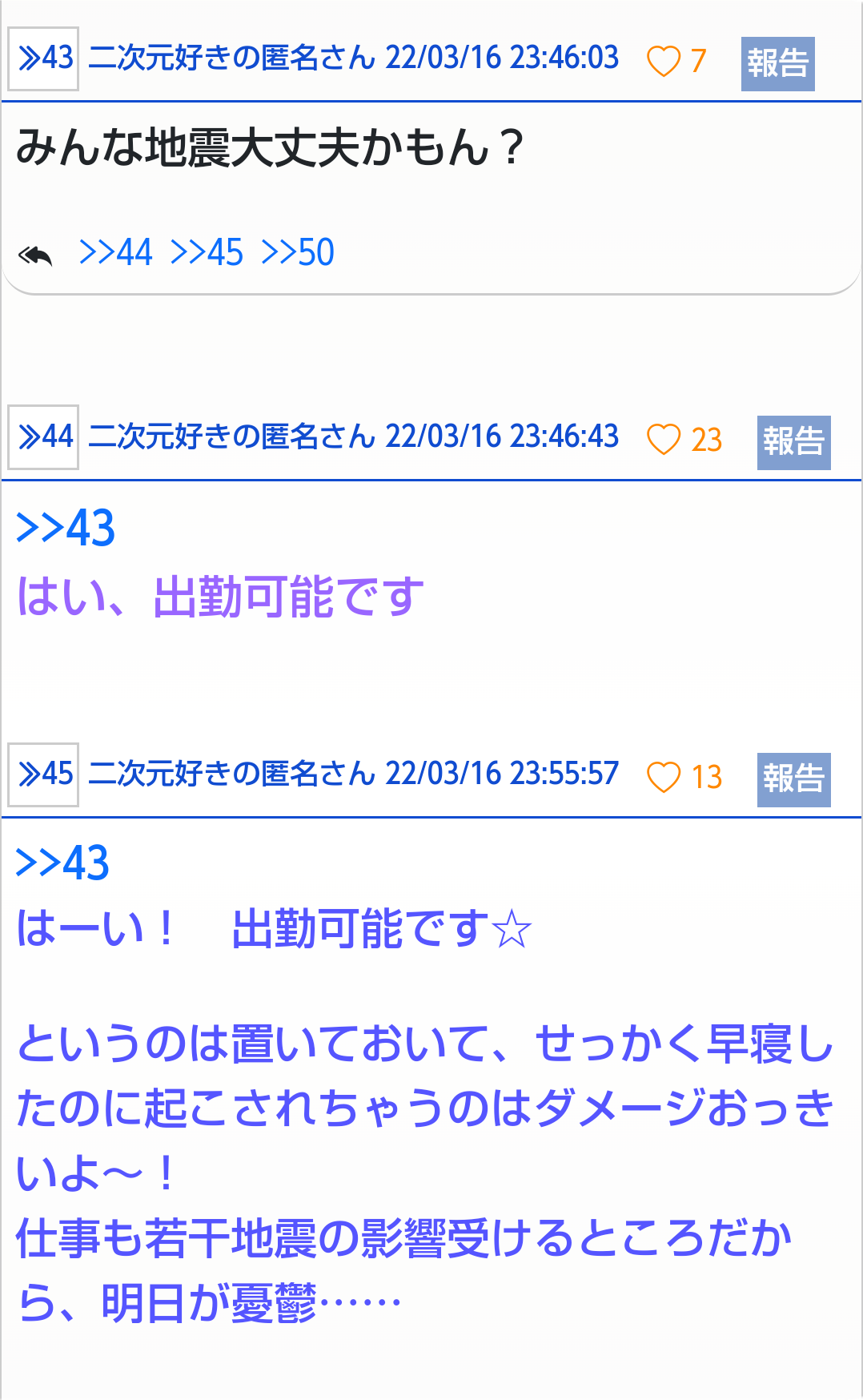Tap the >>45 post number box
Viewport: 863px width, 1400px height.
[x=43, y=774]
